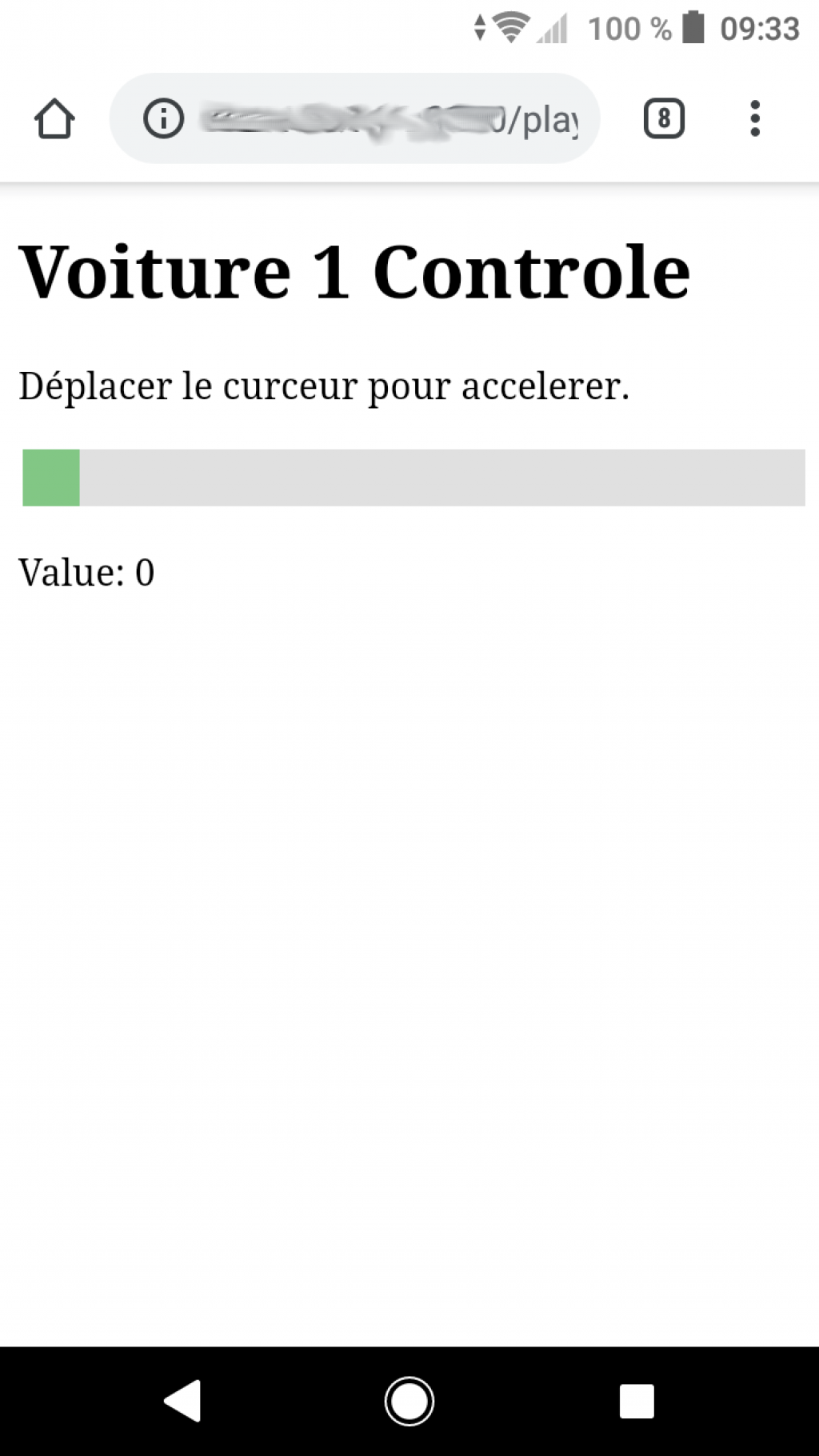Image resolution: width=819 pixels, height=1456 pixels.
Task: Tap the address bar URL field
Action: pos(389,119)
